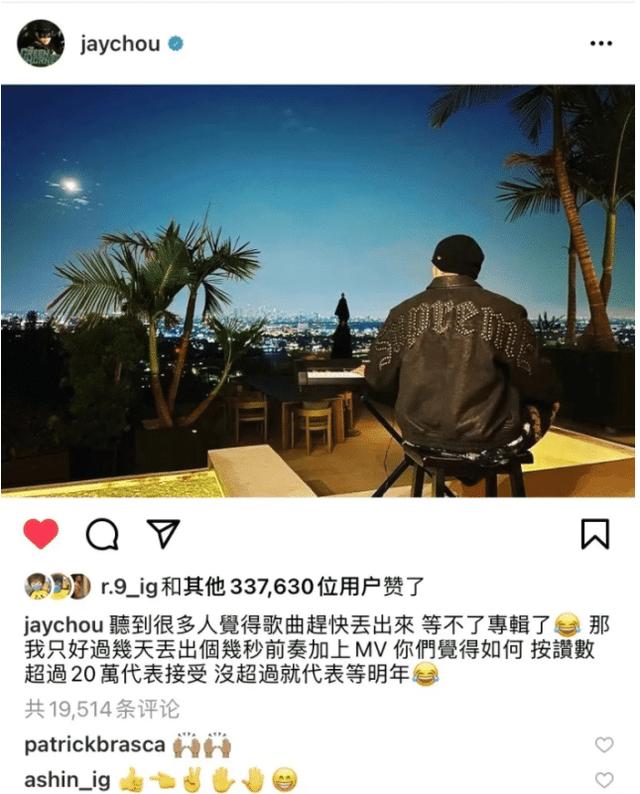Viewport: 640px width, 794px height.
Task: Open the piano photo post
Action: pyautogui.click(x=318, y=290)
